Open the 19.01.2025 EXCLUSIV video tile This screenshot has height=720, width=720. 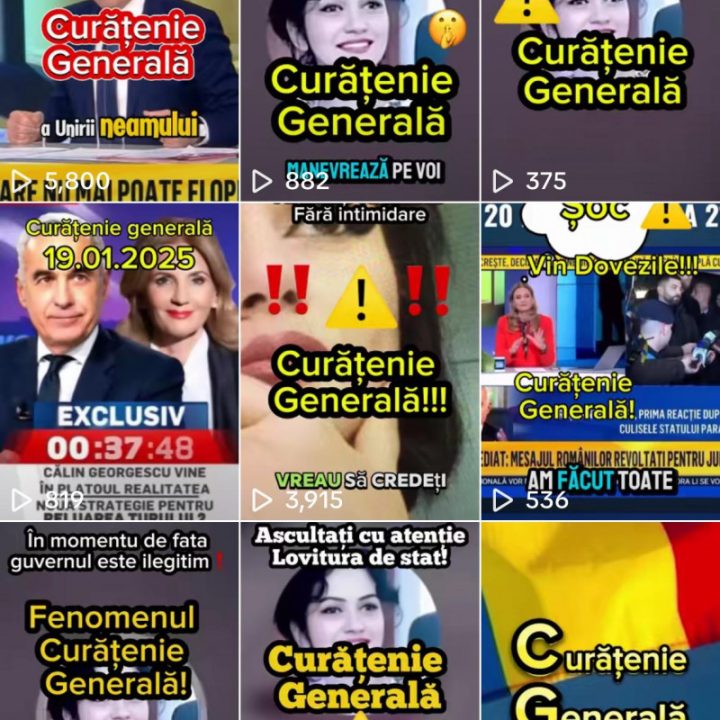coord(118,360)
